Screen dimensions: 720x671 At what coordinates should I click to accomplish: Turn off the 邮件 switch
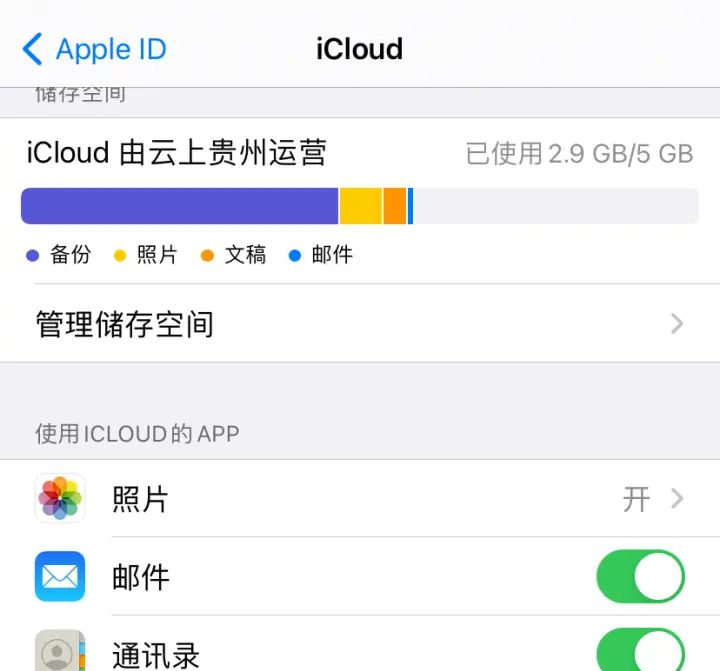(640, 577)
